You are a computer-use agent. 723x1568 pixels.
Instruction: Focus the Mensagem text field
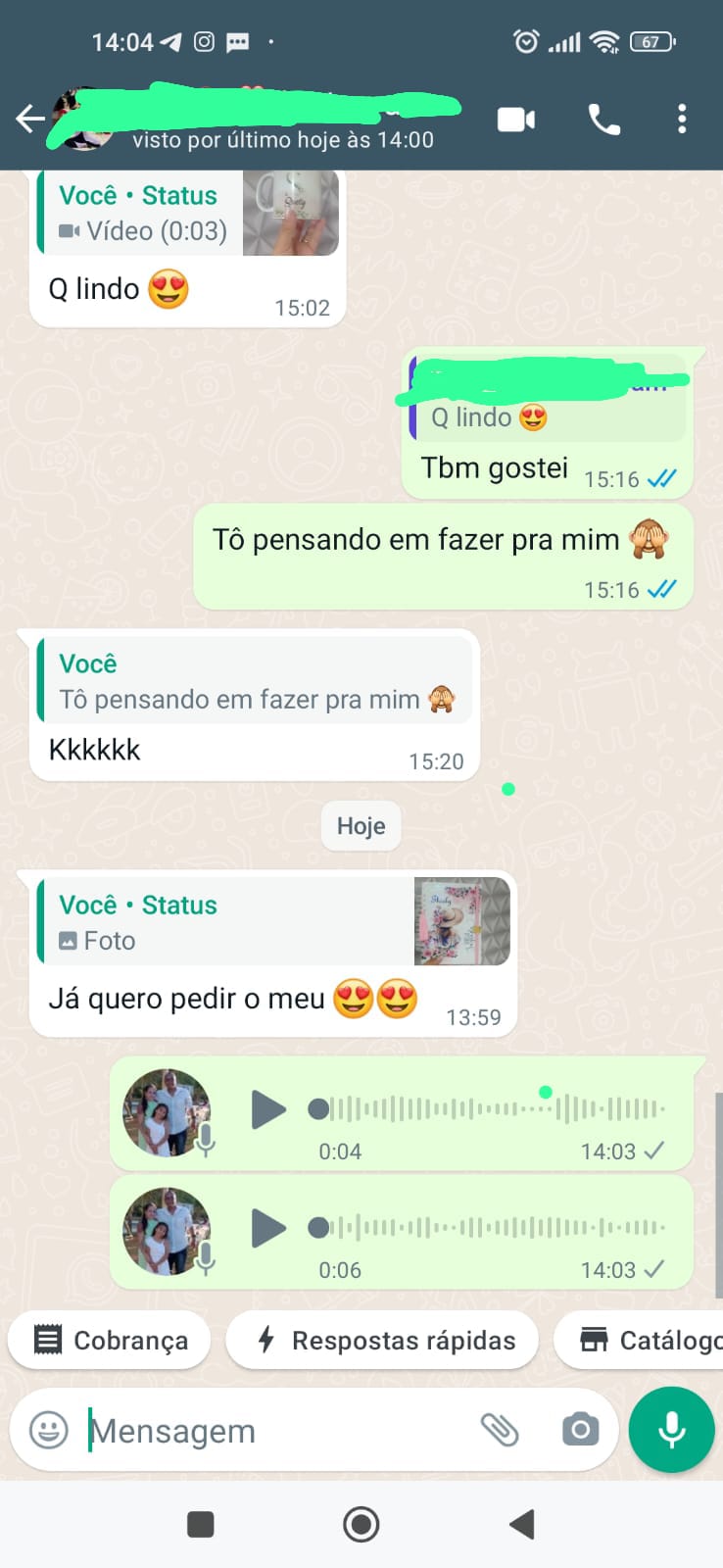pos(274,1431)
